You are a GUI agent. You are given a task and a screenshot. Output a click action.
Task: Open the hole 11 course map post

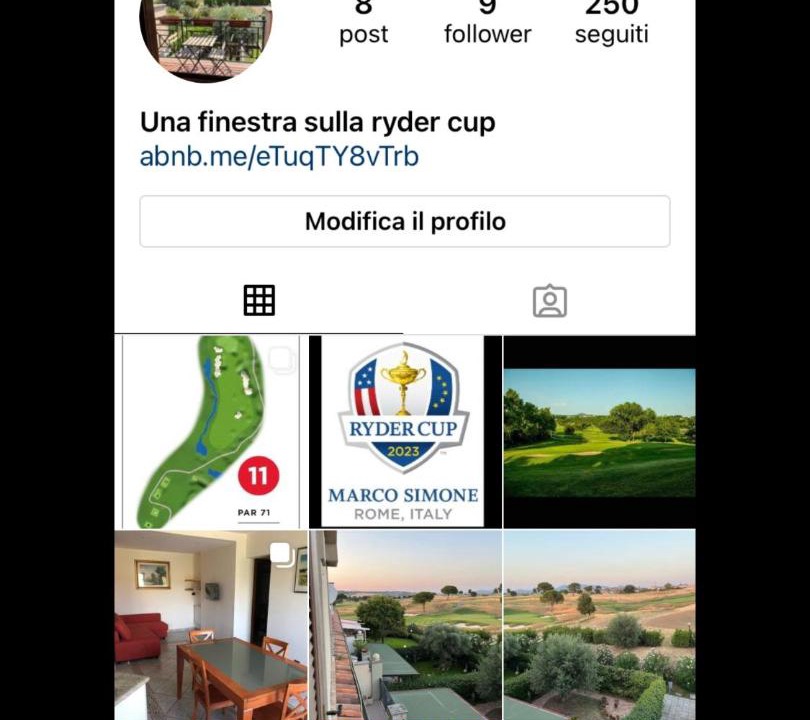pyautogui.click(x=210, y=432)
